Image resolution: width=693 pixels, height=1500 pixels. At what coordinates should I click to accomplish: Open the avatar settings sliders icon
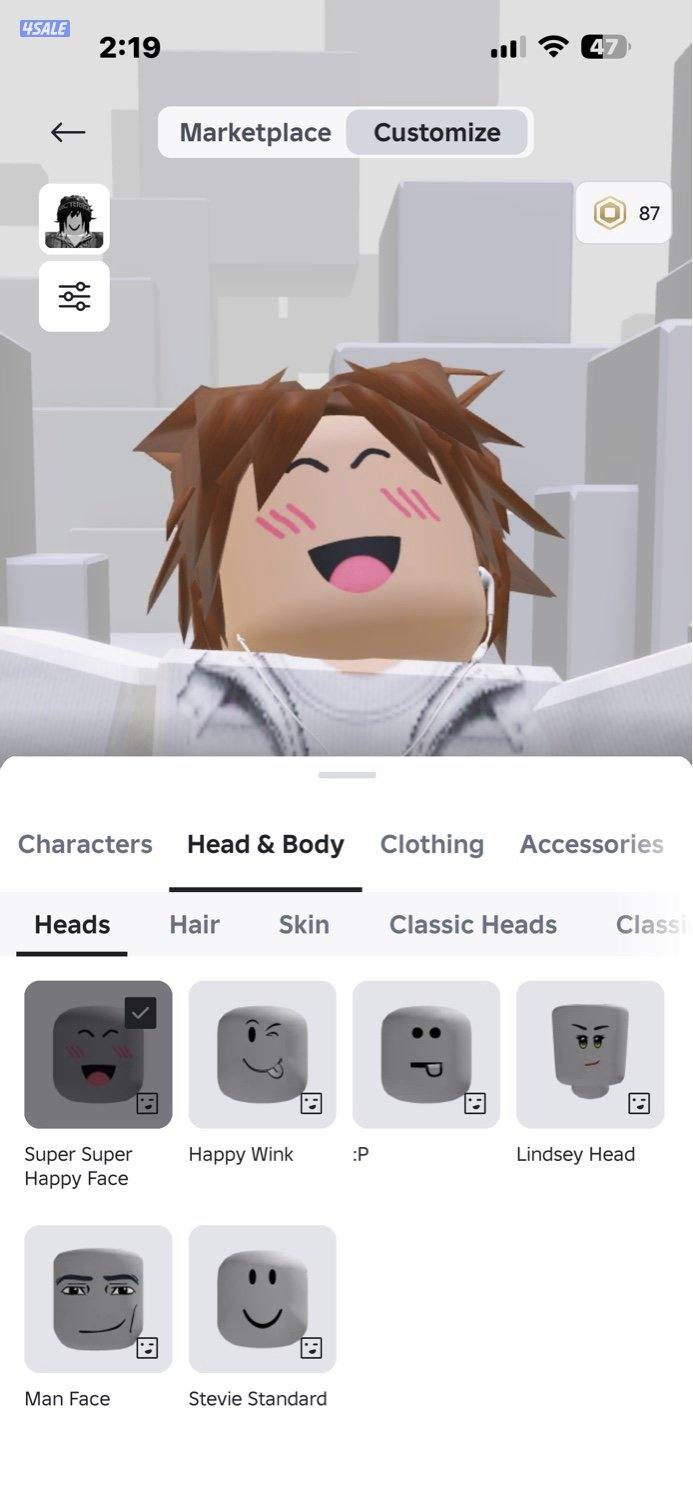point(74,296)
